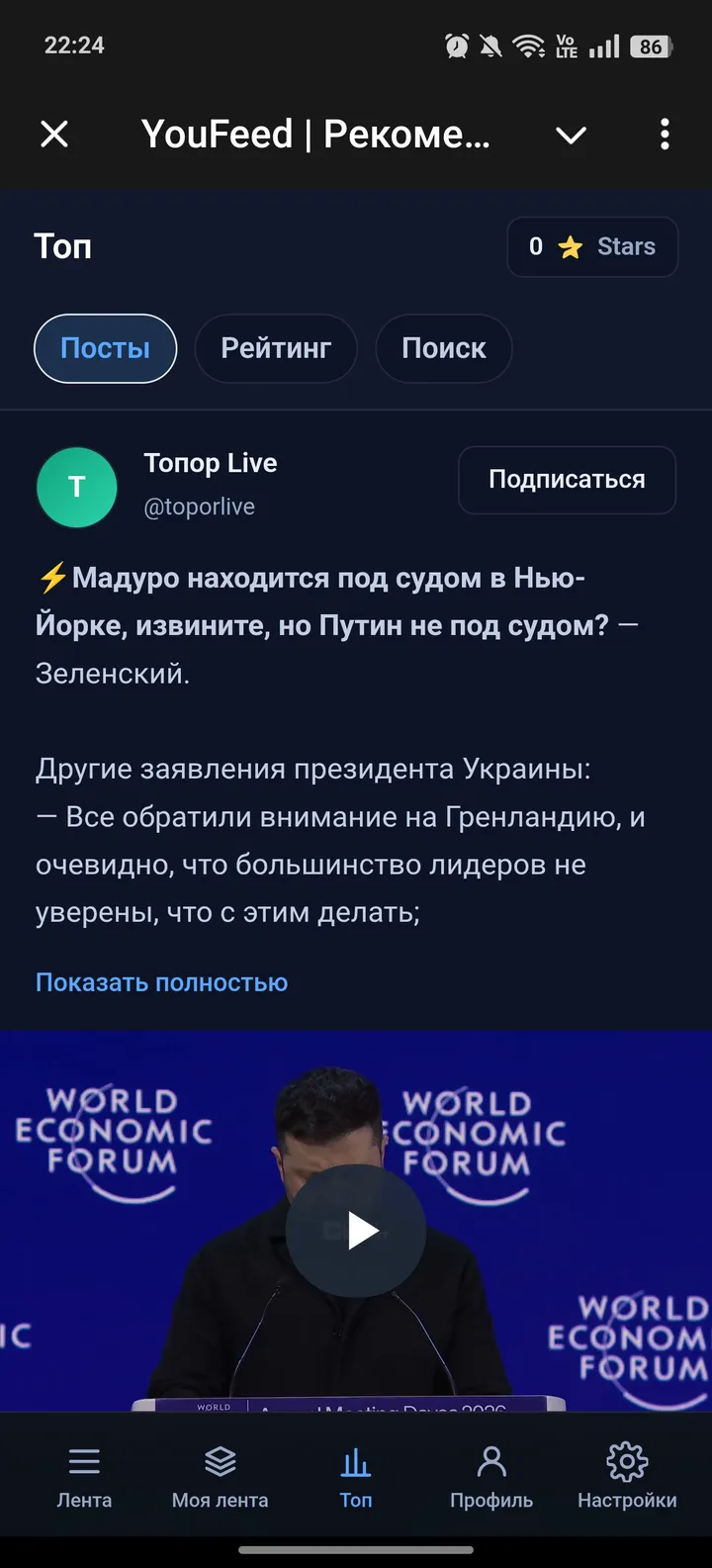
Task: Switch to the Поиск tab
Action: point(443,348)
